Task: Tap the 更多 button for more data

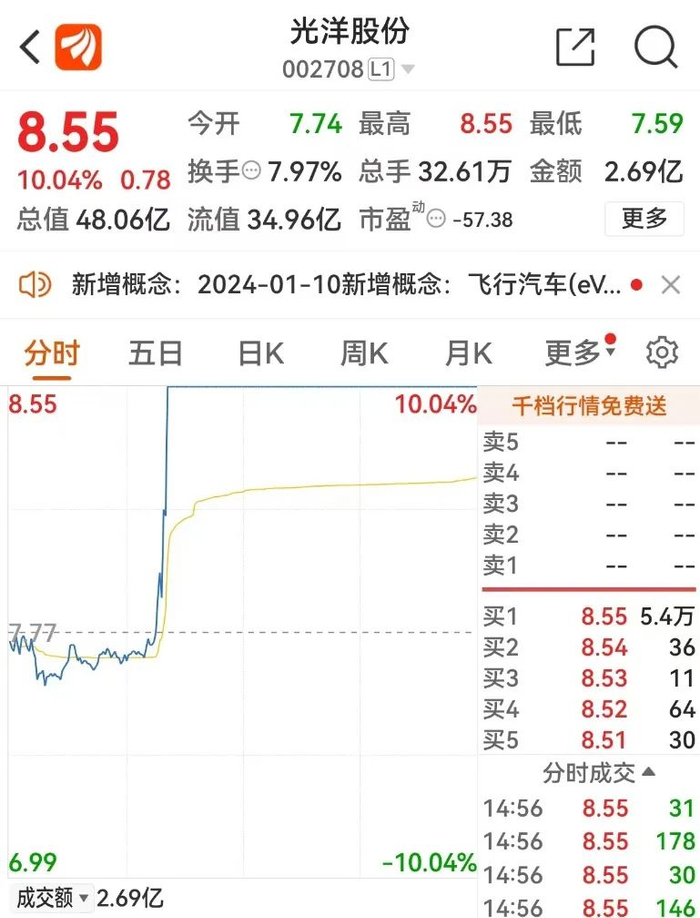Action: tap(644, 219)
